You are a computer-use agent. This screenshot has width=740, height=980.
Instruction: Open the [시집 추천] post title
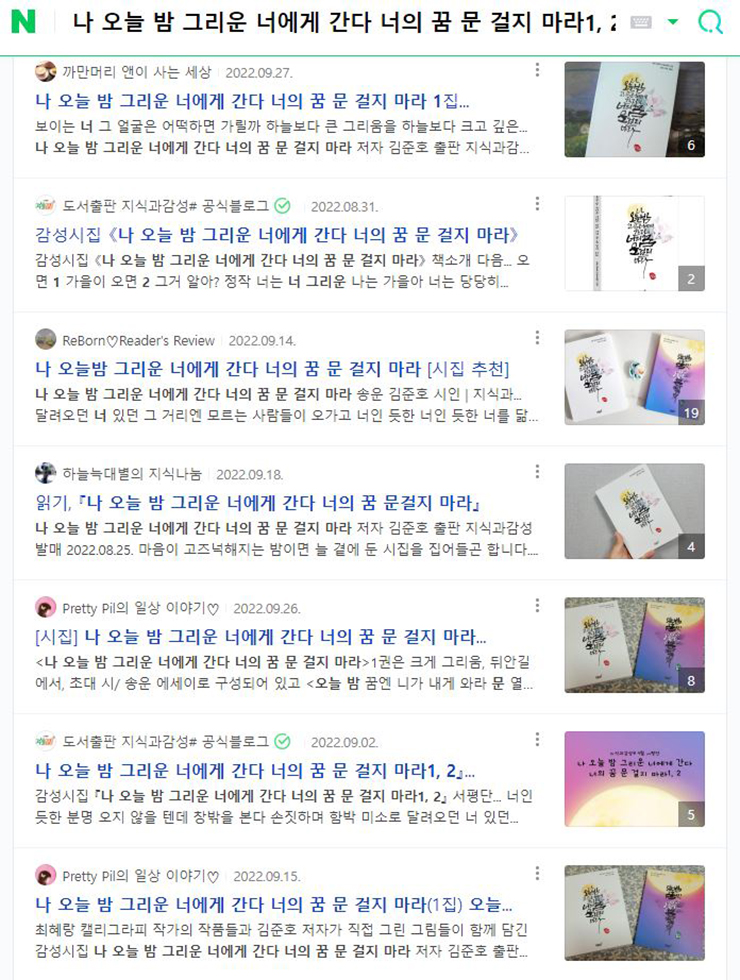pos(272,367)
